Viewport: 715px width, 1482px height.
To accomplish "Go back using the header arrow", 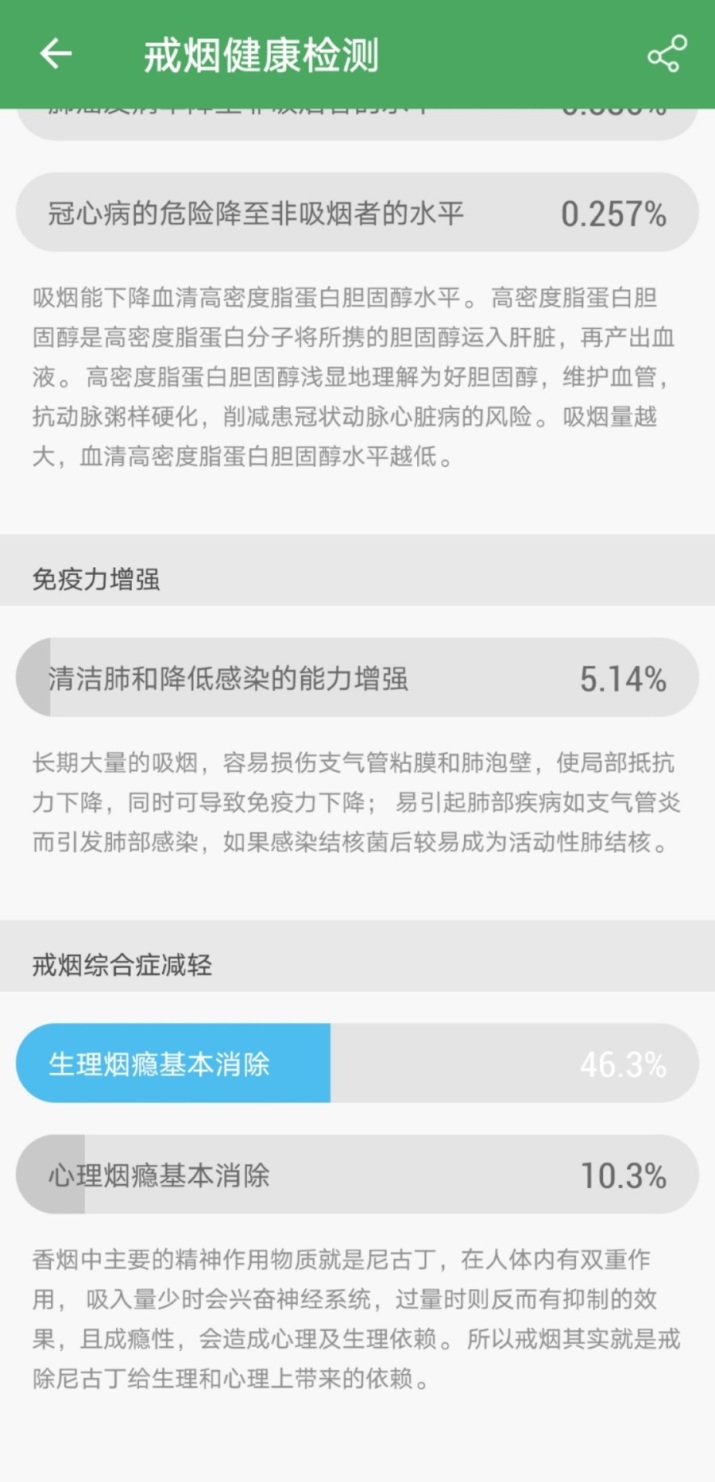I will 56,54.
